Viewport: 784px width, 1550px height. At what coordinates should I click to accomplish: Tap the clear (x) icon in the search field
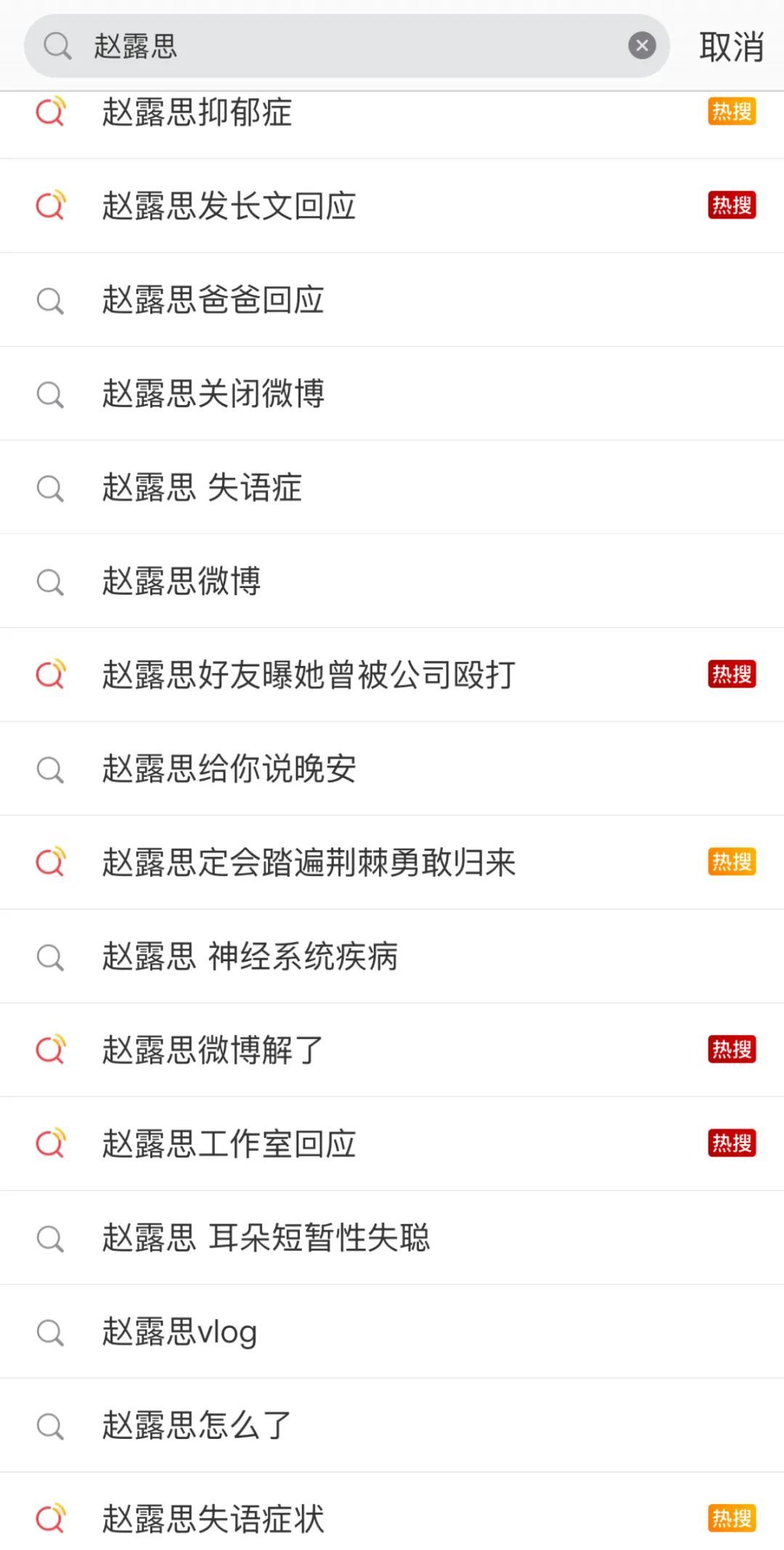click(642, 46)
